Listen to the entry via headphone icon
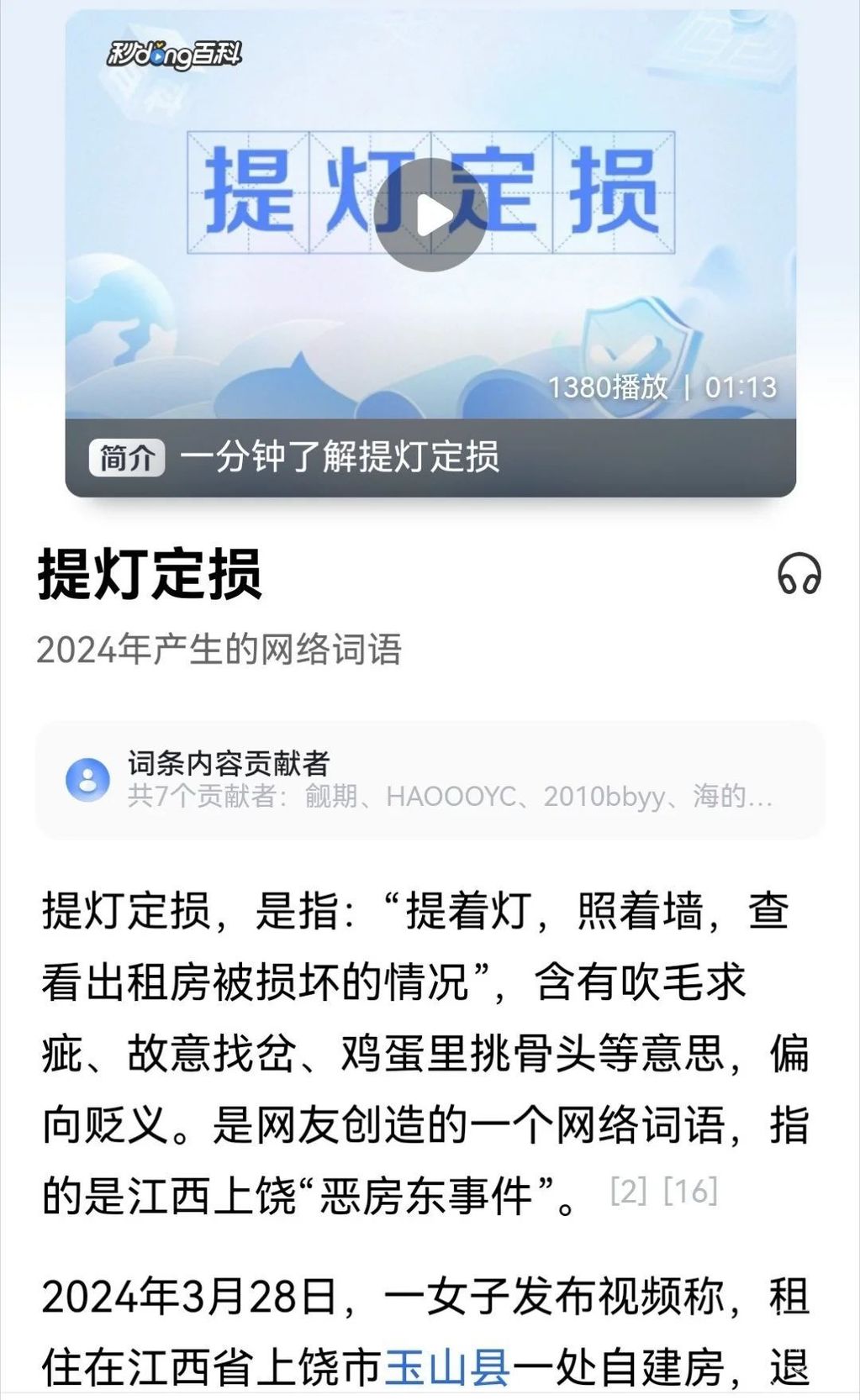This screenshot has height=1400, width=860. point(798,575)
